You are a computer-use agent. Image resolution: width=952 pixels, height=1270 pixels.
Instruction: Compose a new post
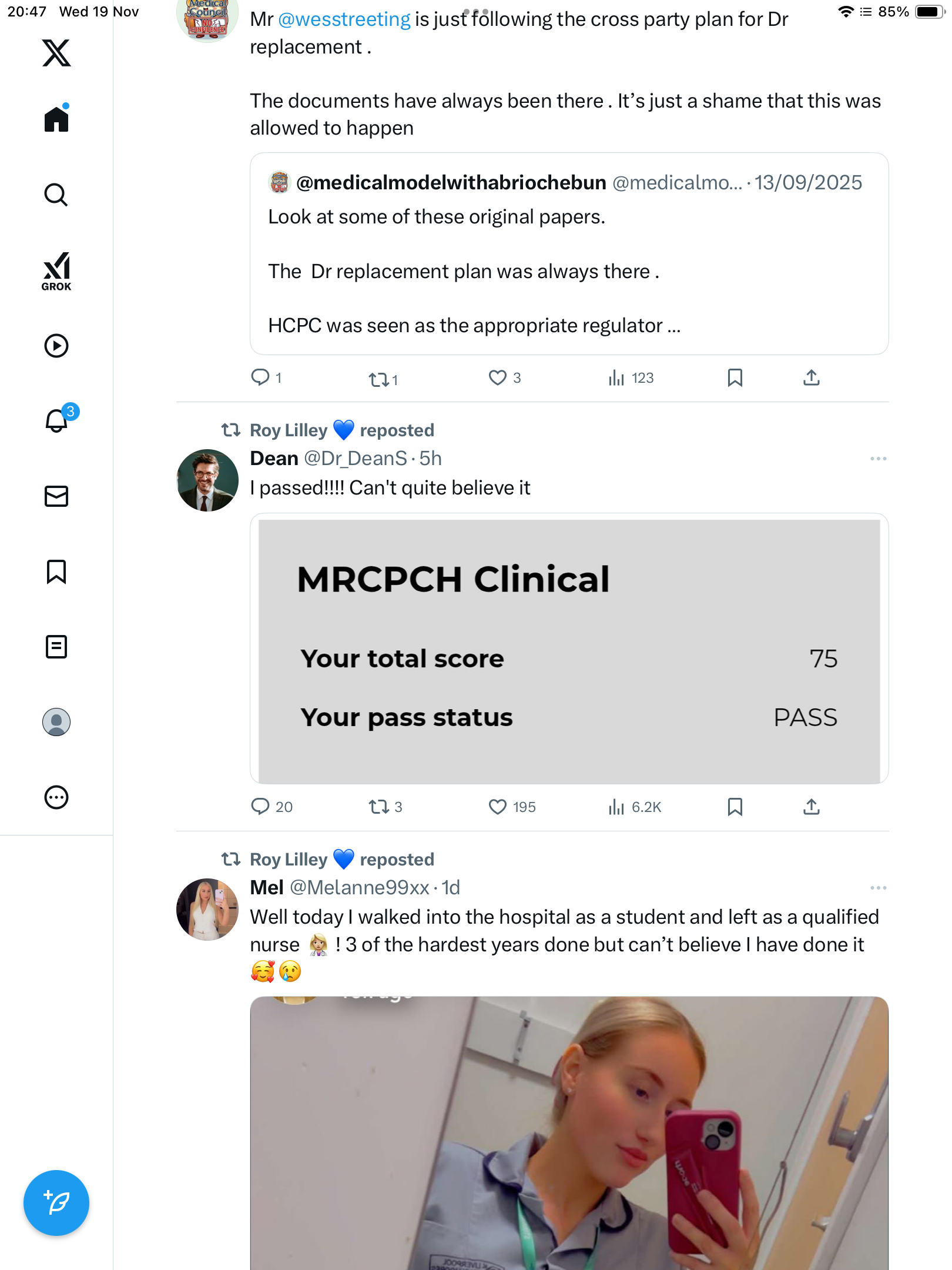[x=56, y=1202]
